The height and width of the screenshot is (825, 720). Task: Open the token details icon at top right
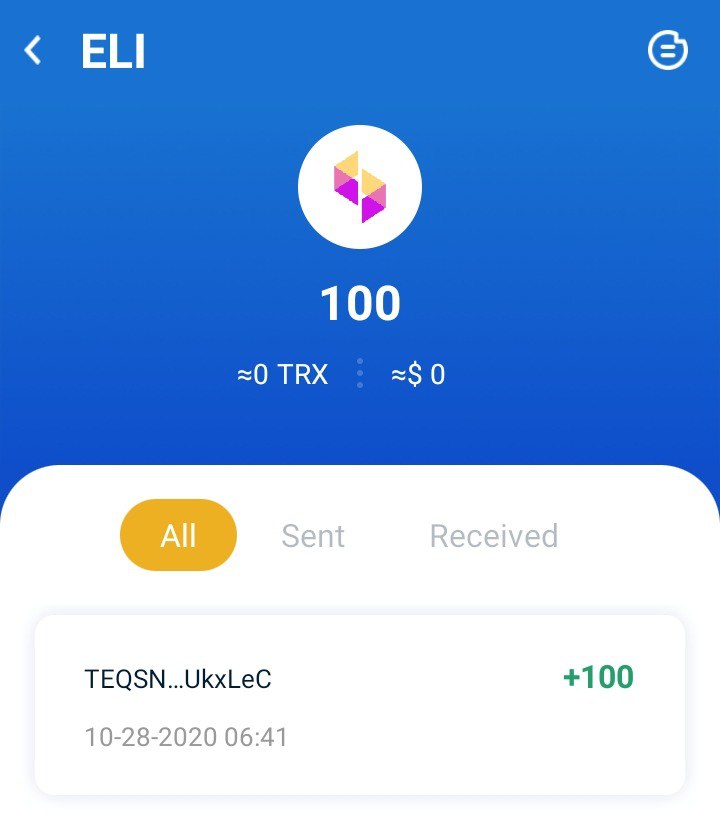[x=667, y=50]
